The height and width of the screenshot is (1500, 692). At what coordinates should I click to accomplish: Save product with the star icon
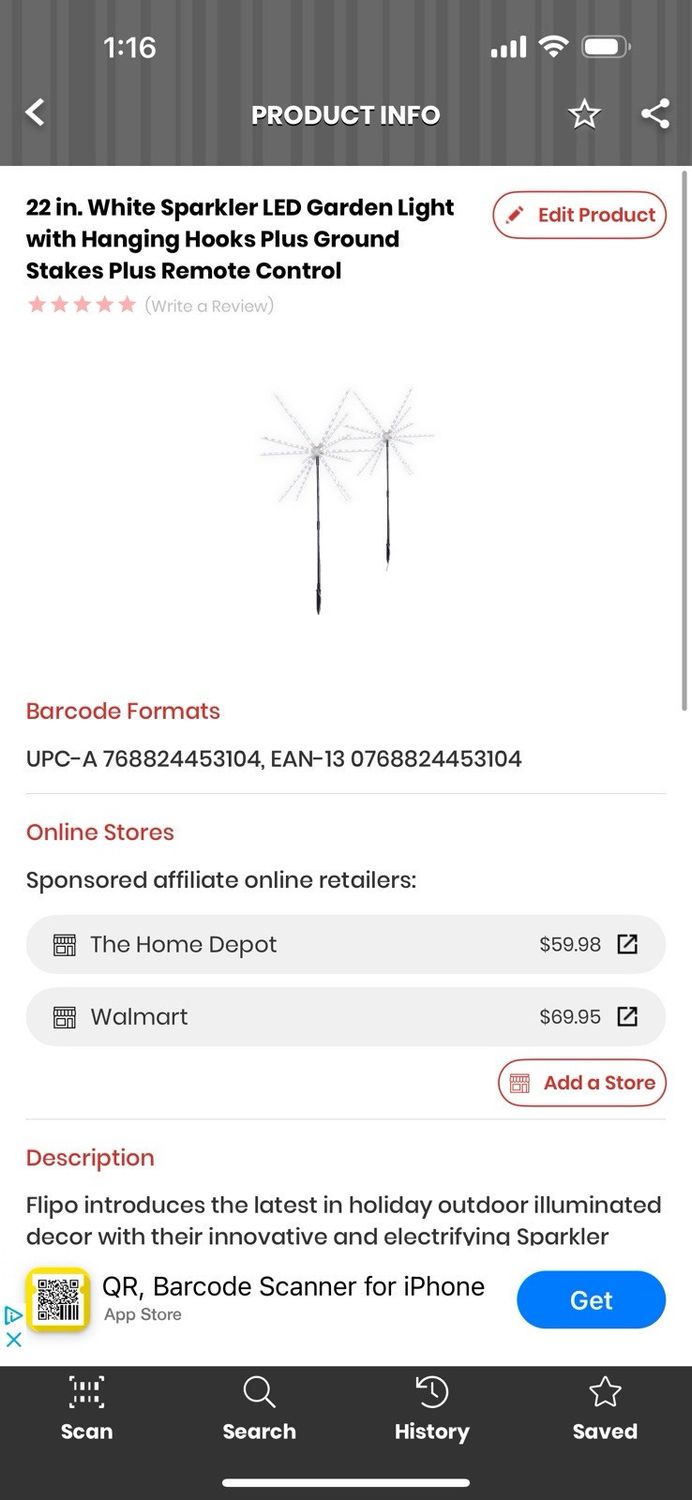tap(584, 115)
